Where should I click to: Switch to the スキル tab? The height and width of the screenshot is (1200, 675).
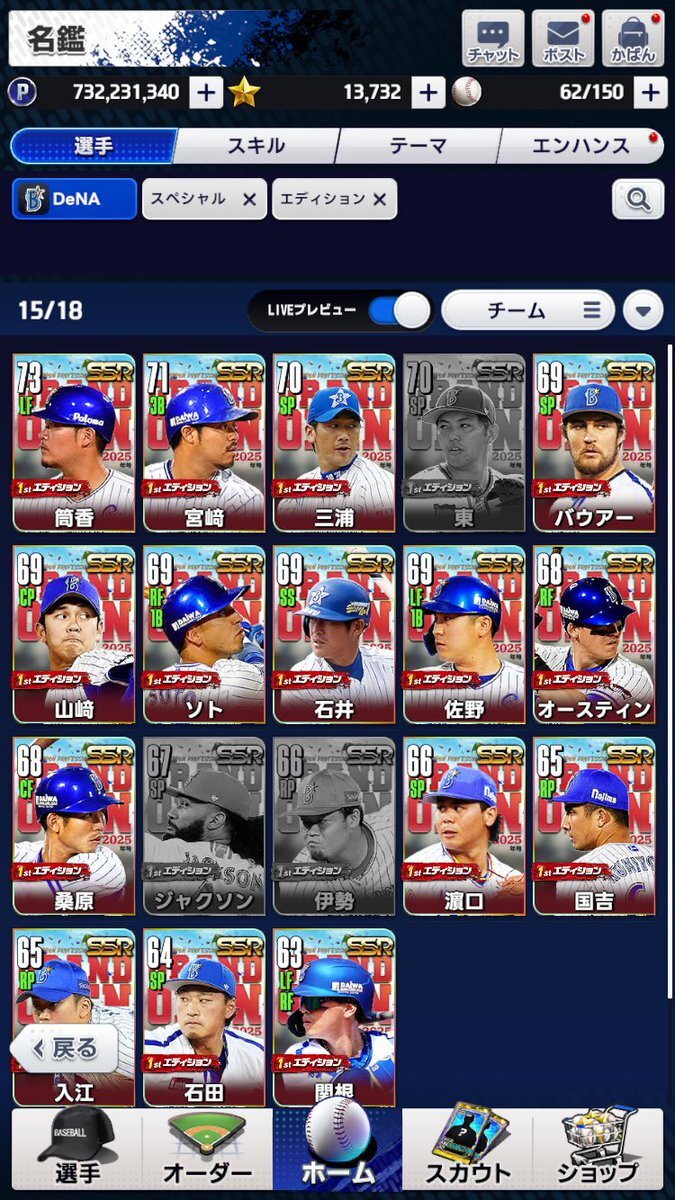256,146
